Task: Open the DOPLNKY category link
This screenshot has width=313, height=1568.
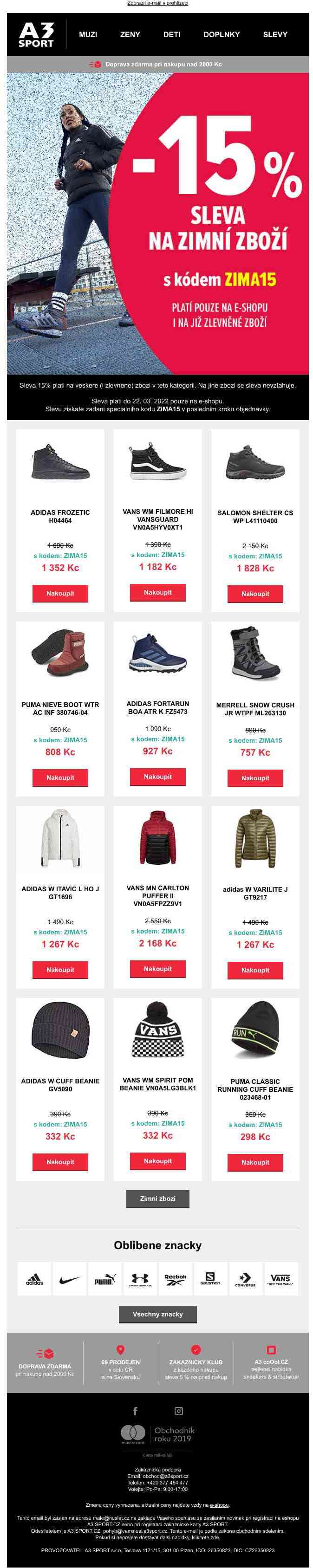Action: tap(222, 35)
